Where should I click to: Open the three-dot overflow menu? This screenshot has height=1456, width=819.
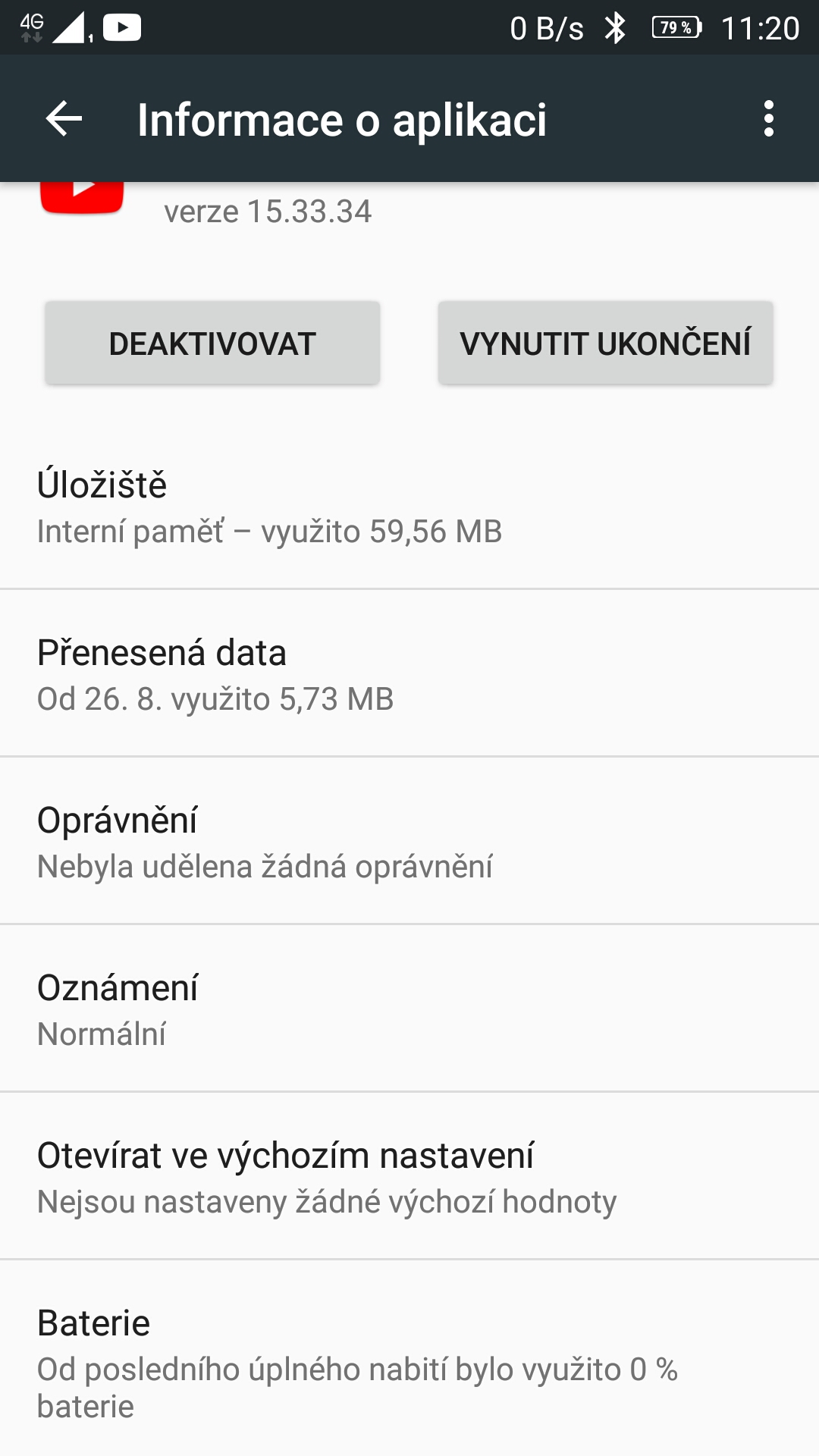768,119
